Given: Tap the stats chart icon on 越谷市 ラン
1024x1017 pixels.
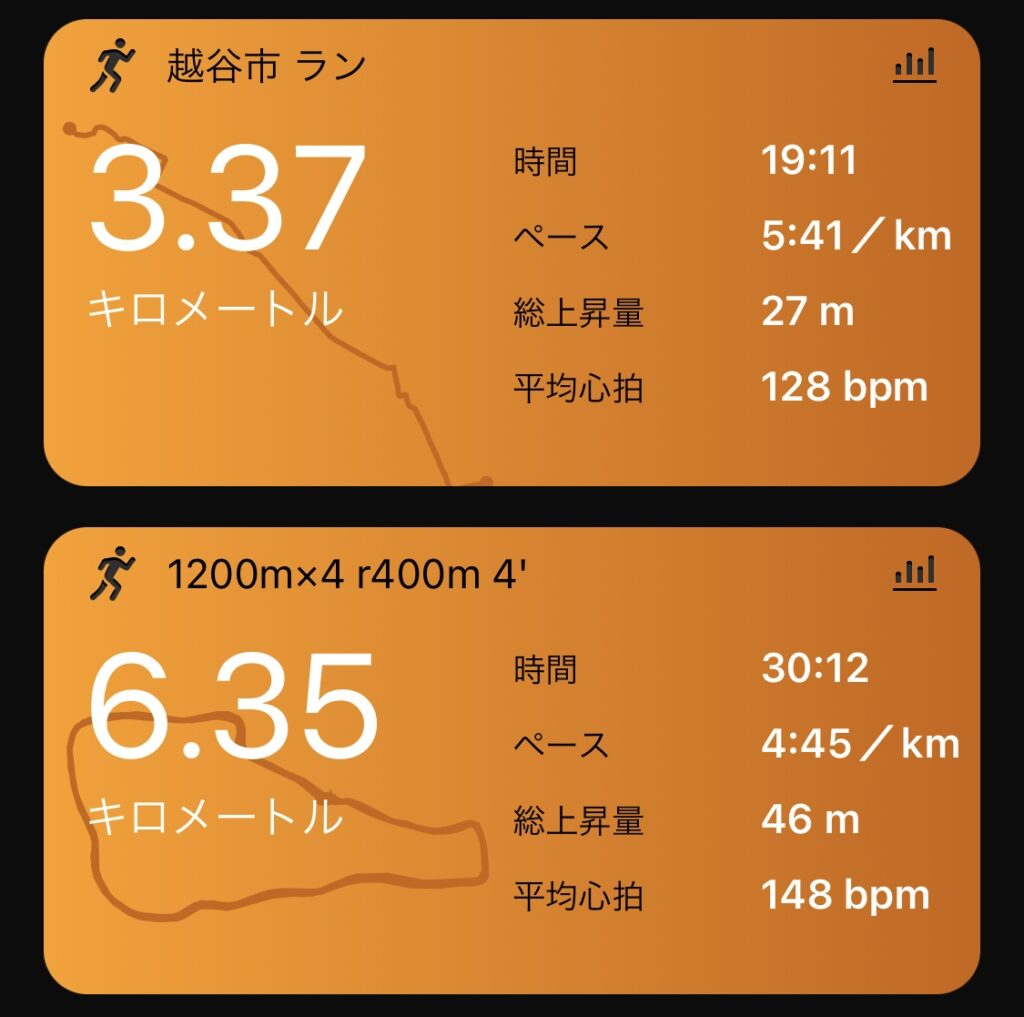Looking at the screenshot, I should click(914, 65).
